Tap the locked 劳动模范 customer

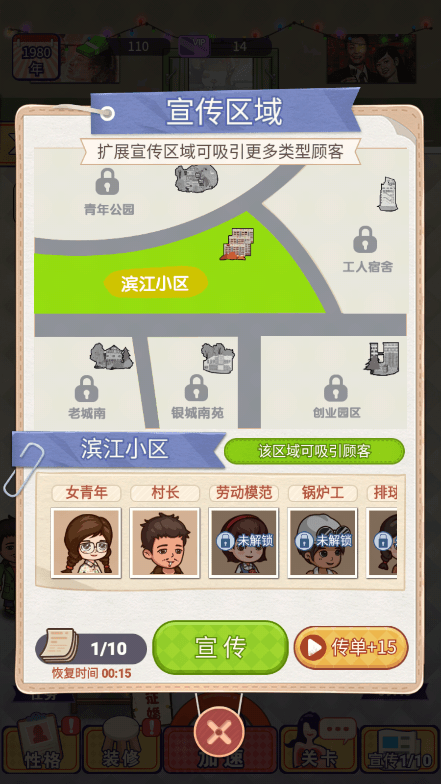click(244, 543)
